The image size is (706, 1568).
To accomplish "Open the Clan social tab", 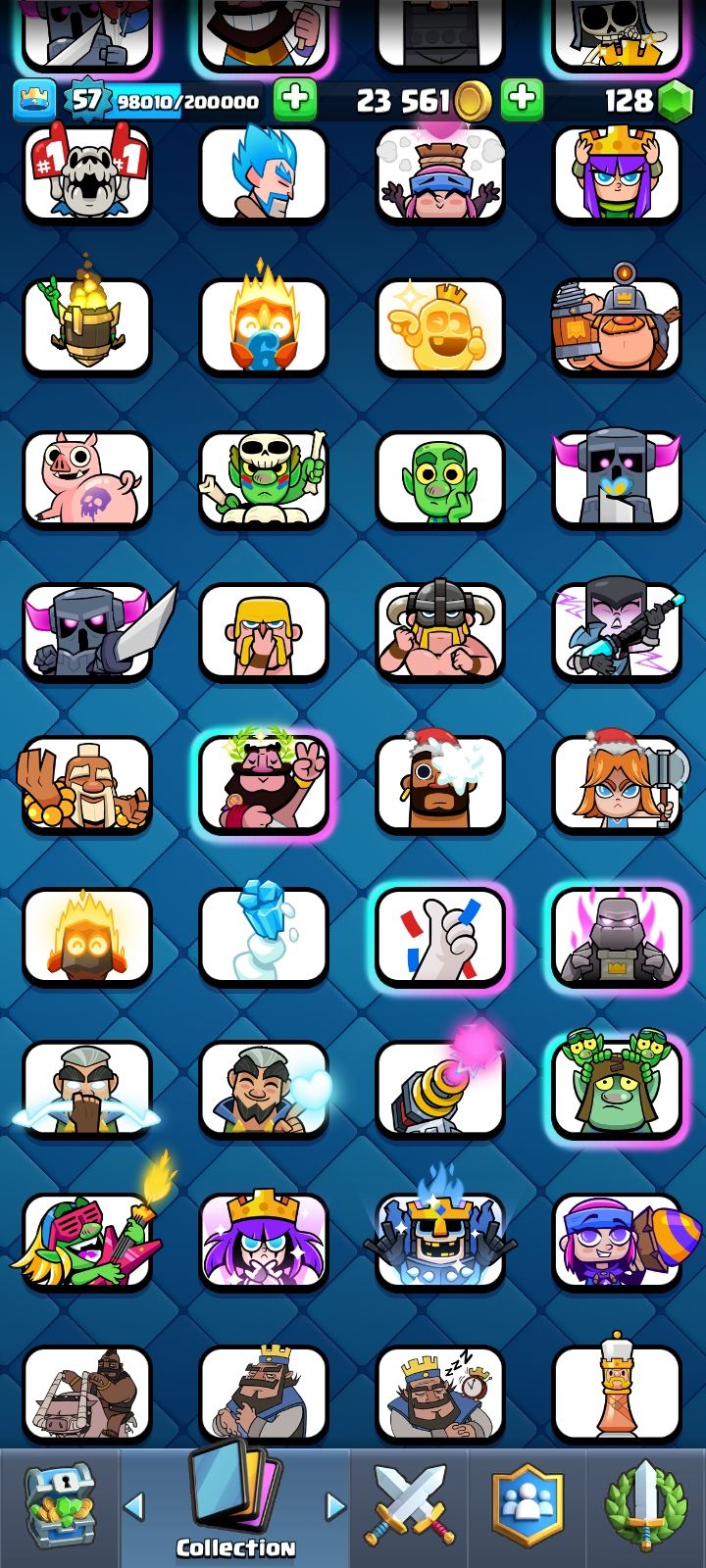I will tap(528, 1506).
